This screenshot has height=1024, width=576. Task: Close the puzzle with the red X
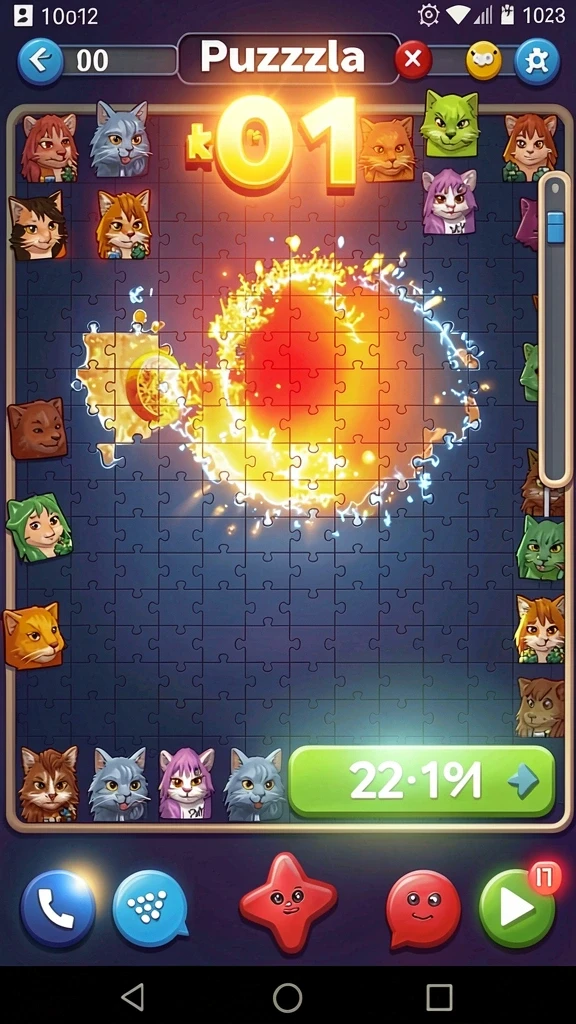pos(413,60)
